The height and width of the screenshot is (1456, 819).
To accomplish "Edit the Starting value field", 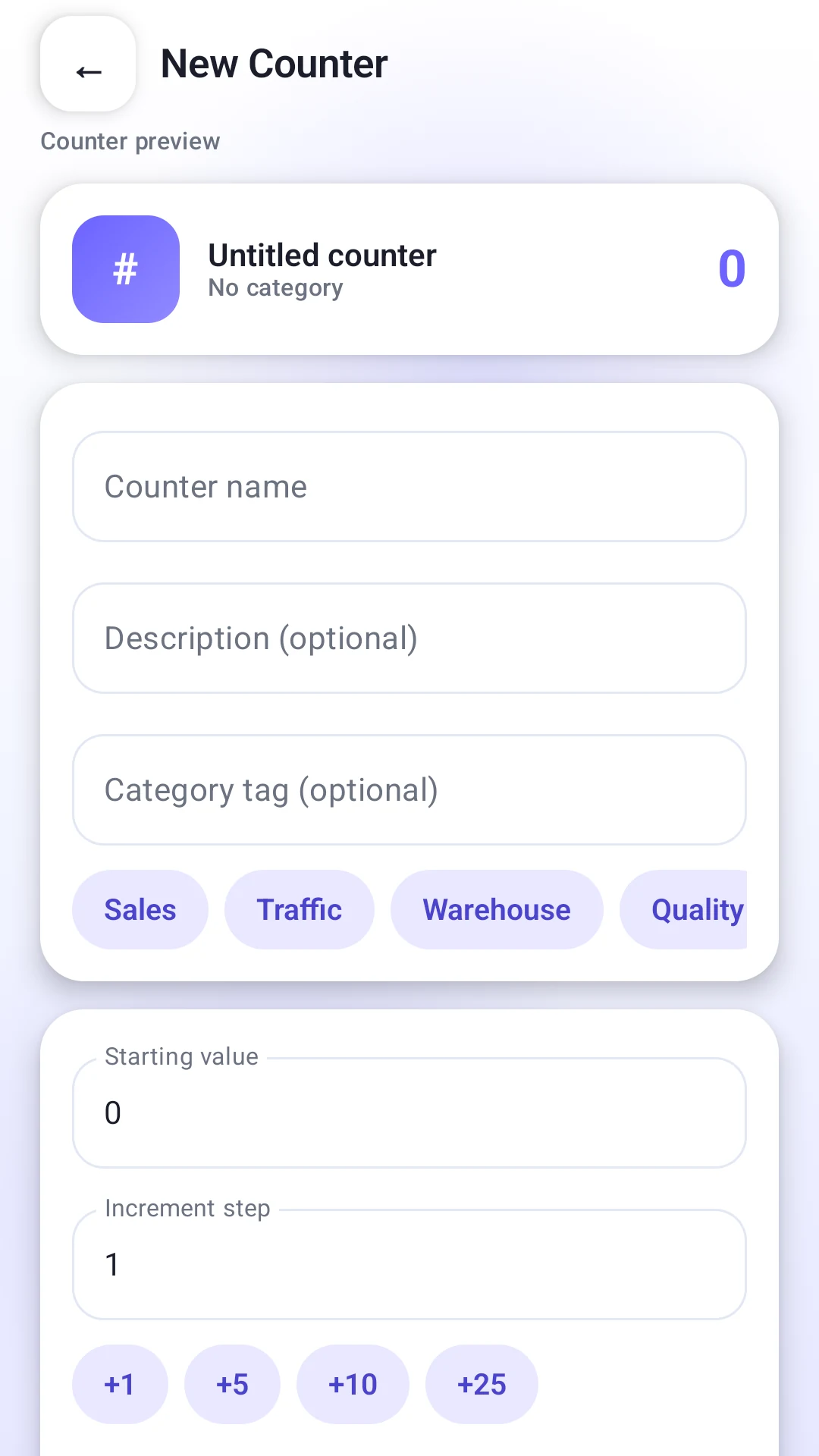I will point(409,1112).
